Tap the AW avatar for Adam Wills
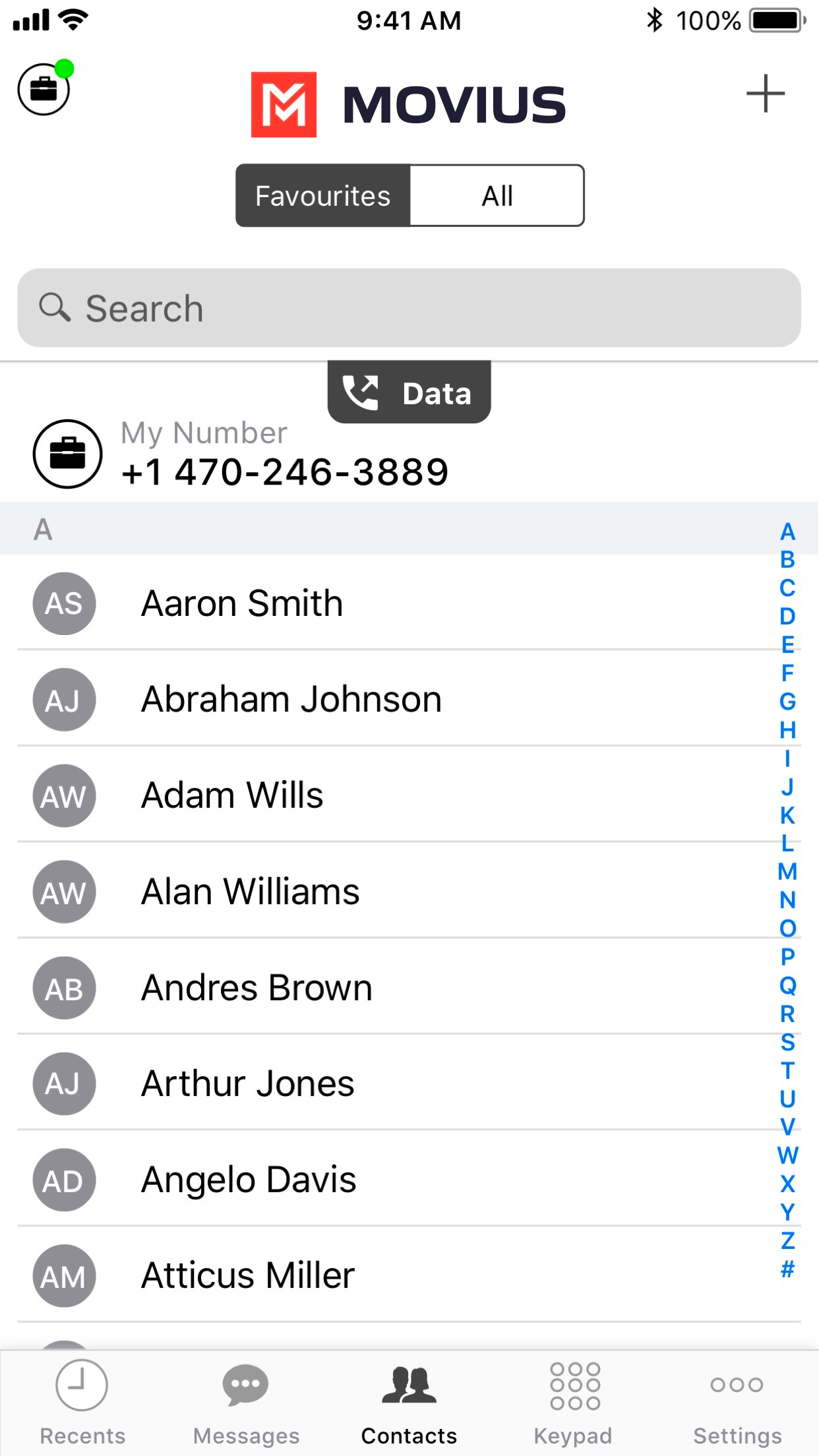This screenshot has width=819, height=1456. point(64,796)
